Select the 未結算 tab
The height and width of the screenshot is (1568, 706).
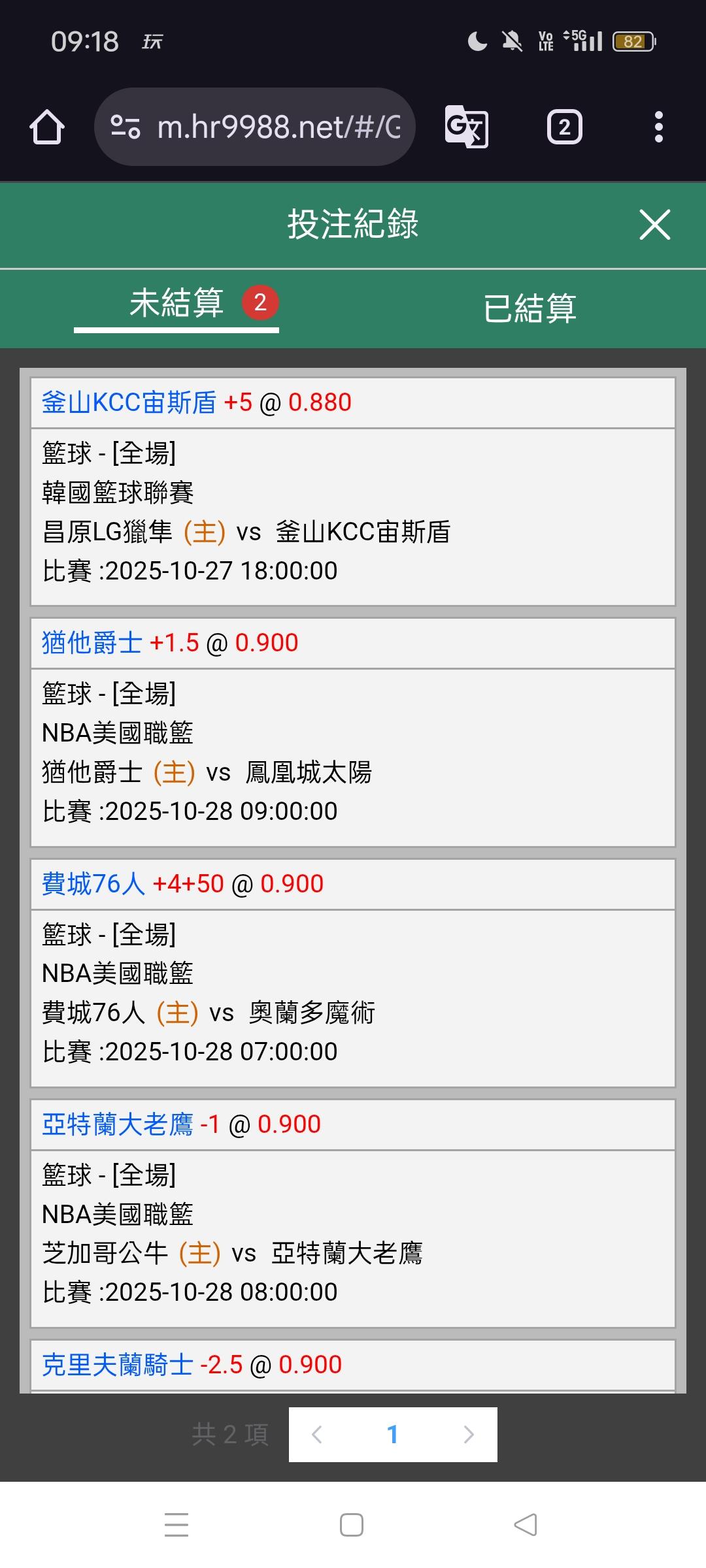tap(176, 304)
